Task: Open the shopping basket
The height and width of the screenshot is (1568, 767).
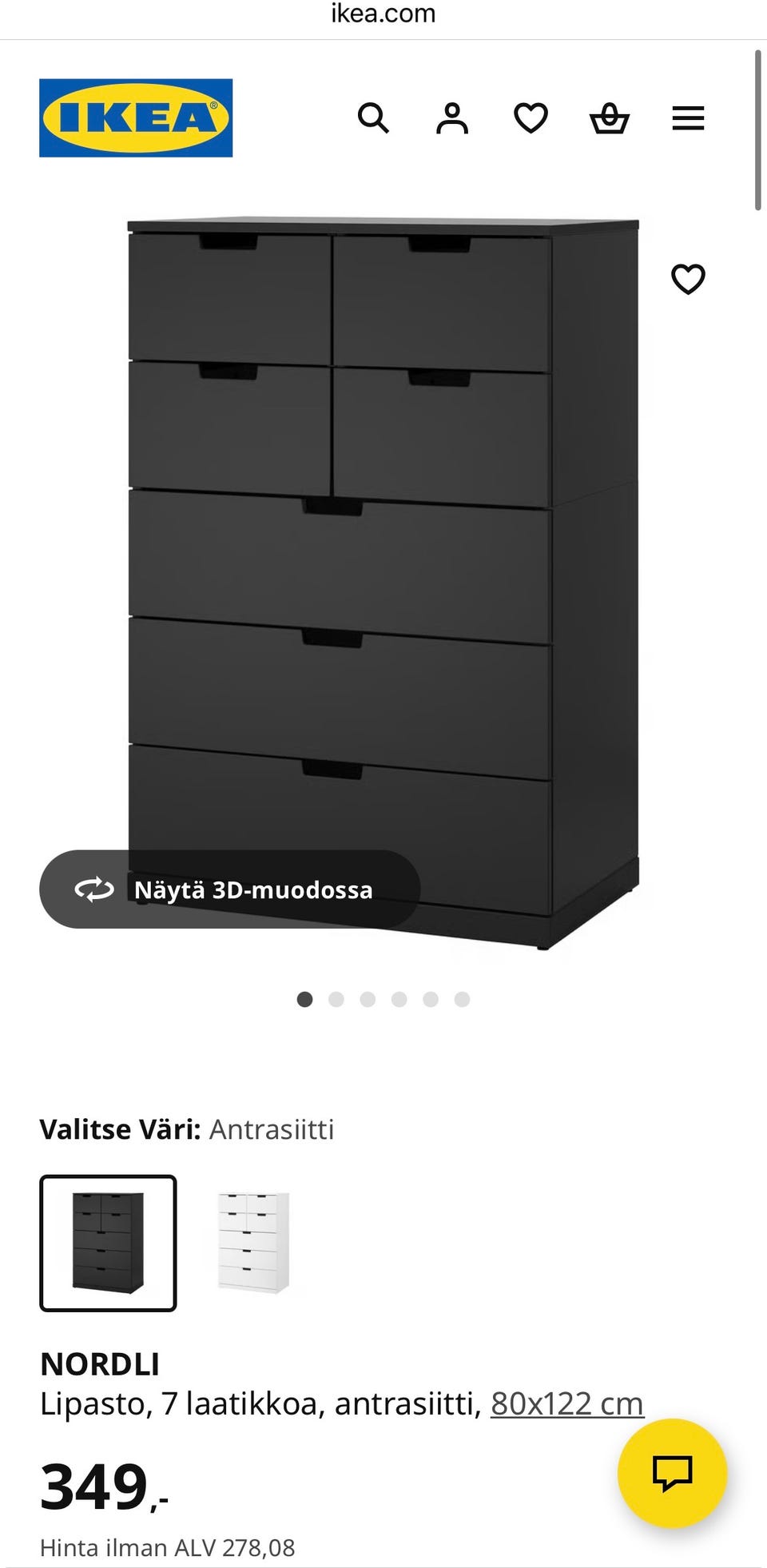Action: [609, 118]
